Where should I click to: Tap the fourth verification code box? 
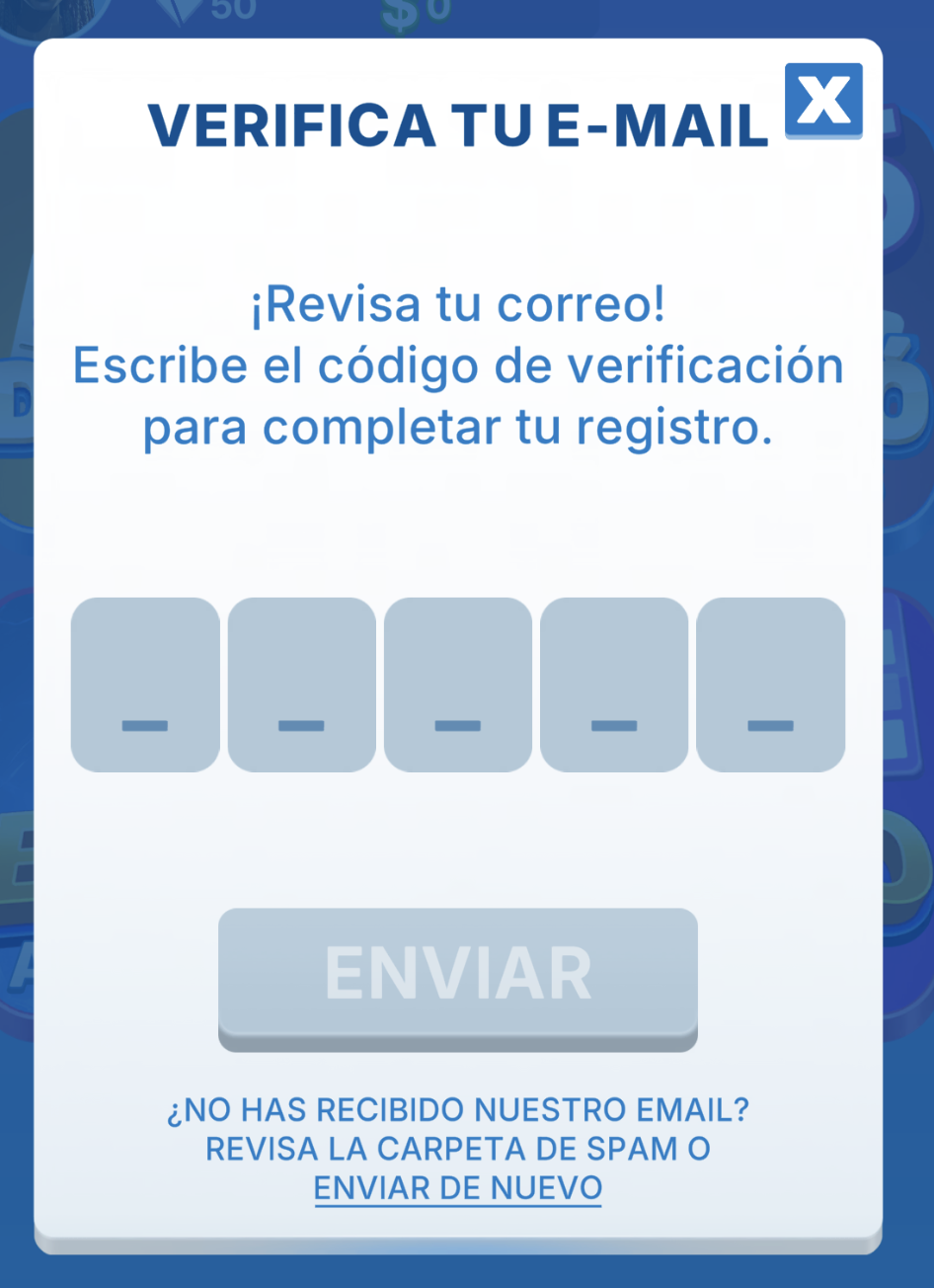[x=613, y=684]
